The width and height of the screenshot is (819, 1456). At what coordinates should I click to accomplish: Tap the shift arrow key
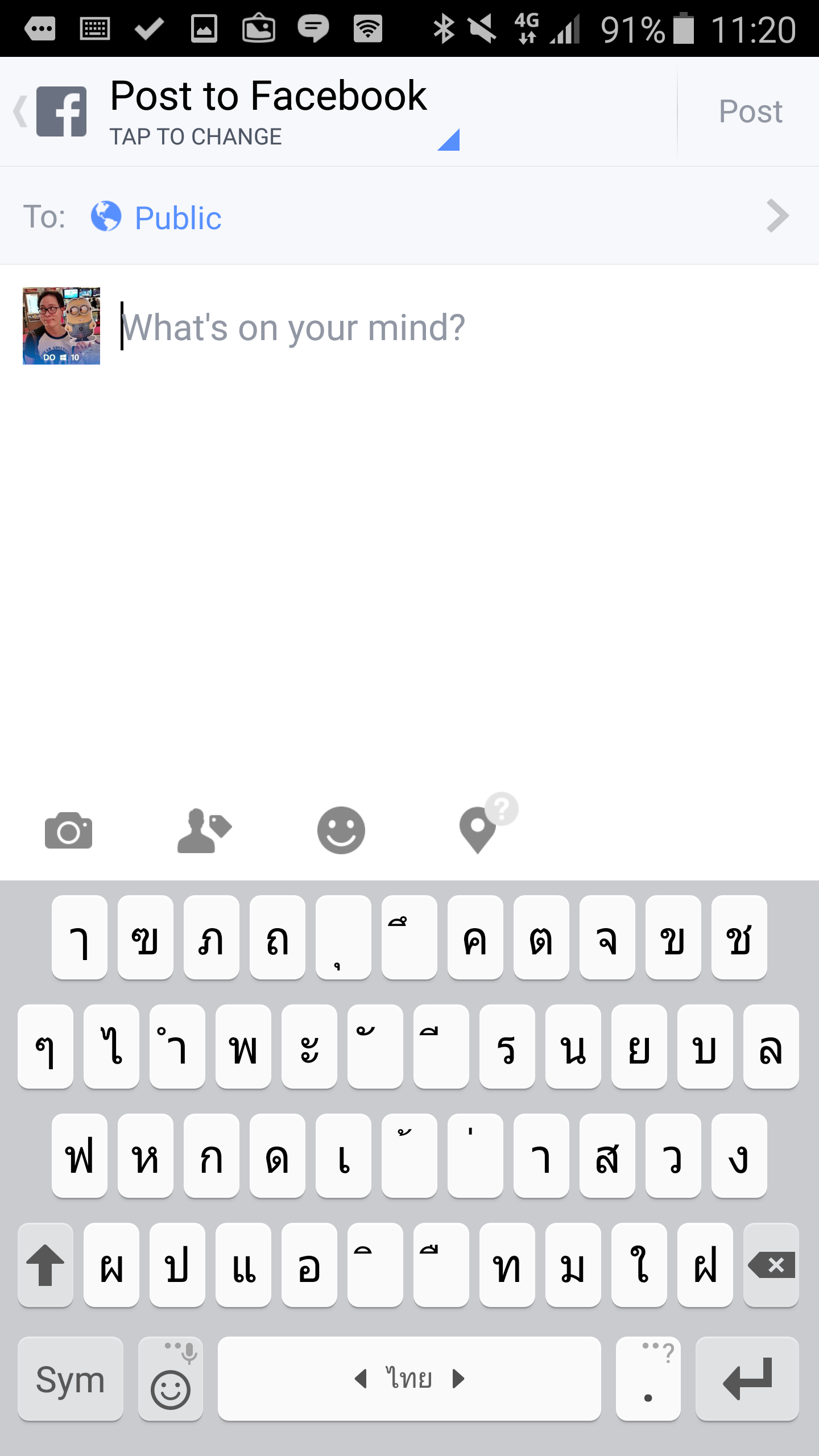[45, 1265]
